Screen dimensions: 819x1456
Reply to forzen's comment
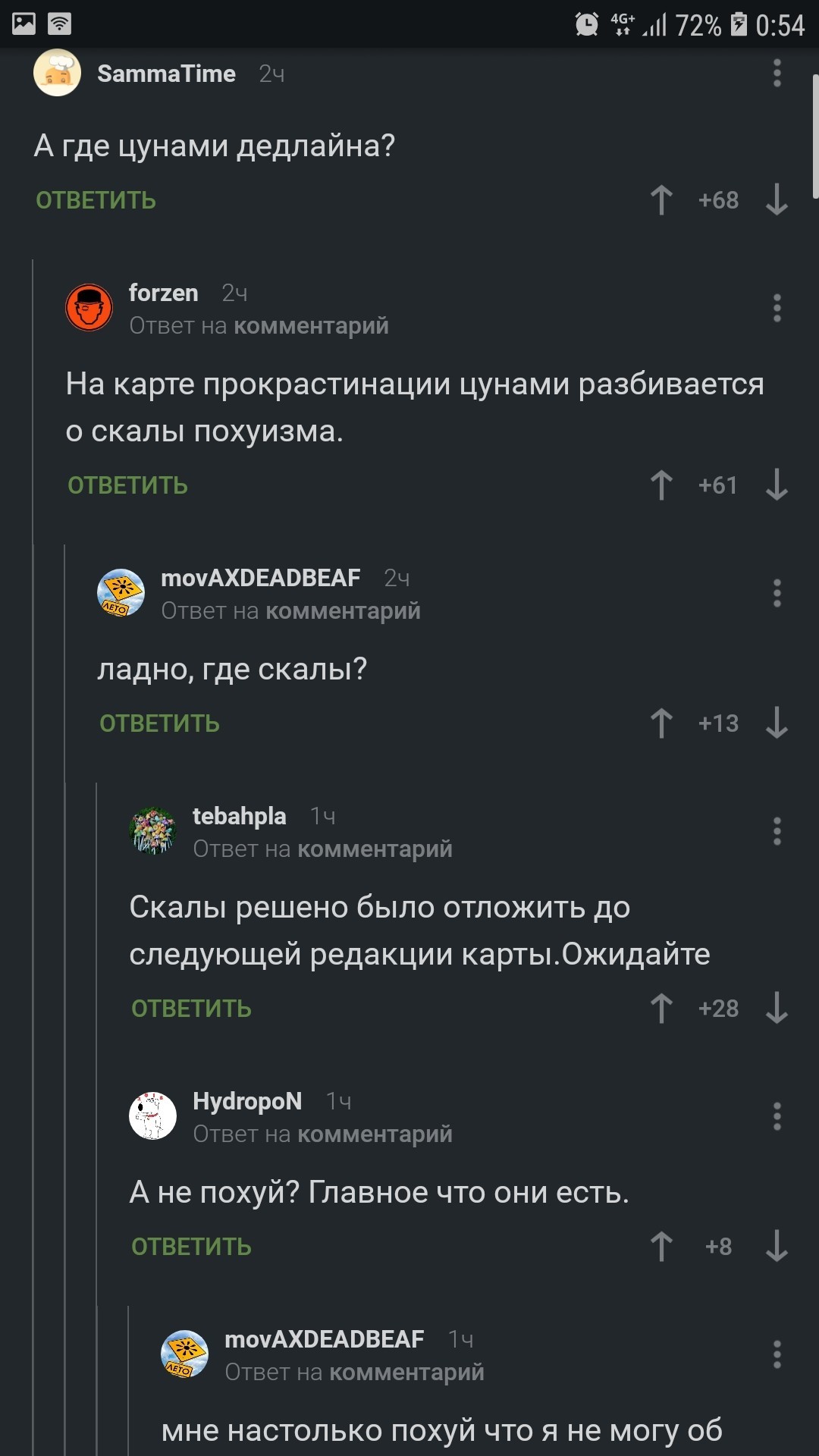click(x=127, y=485)
